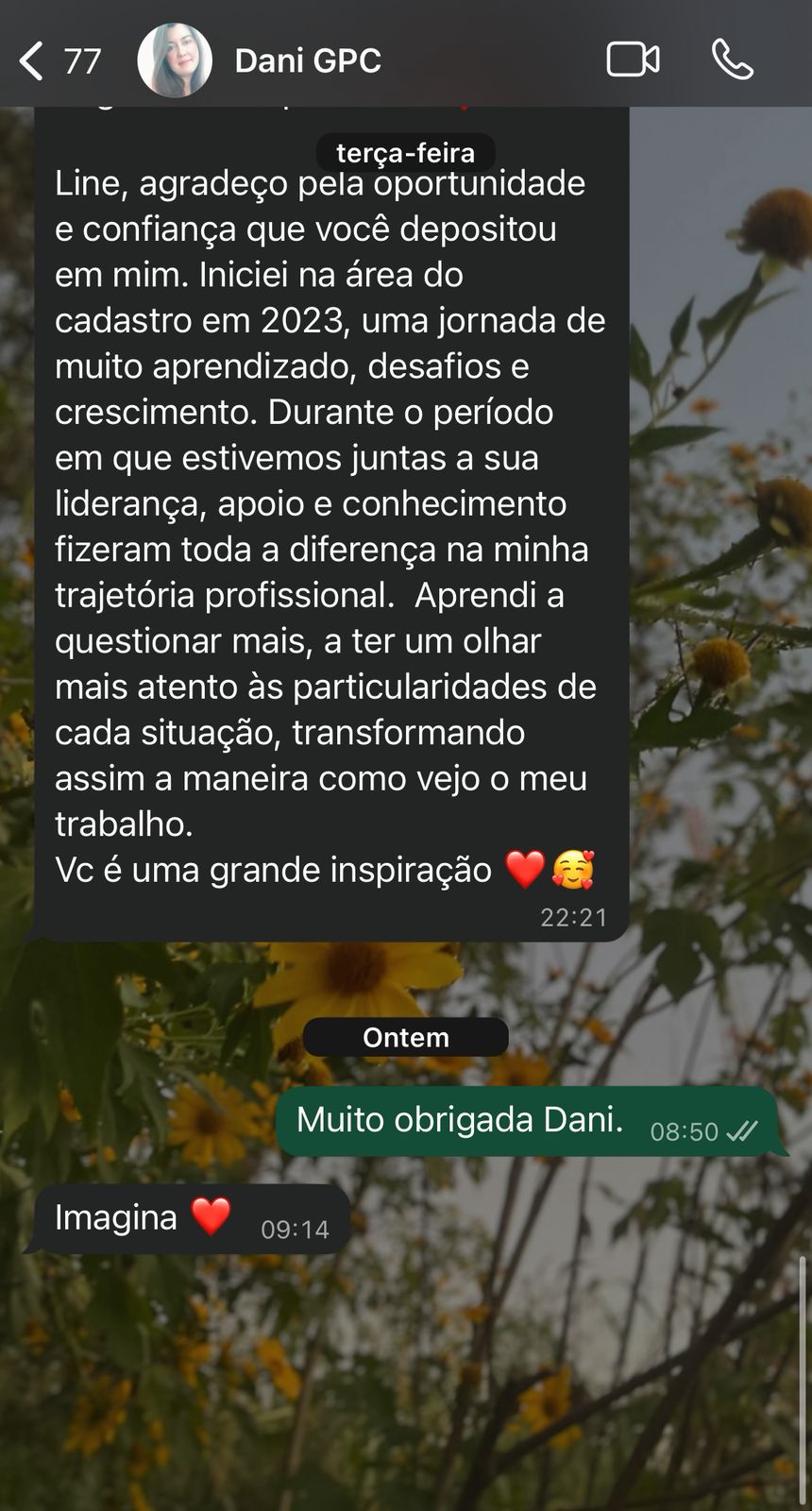Start a voice call with Dani GPC
Viewport: 812px width, 1511px height.
(x=732, y=59)
